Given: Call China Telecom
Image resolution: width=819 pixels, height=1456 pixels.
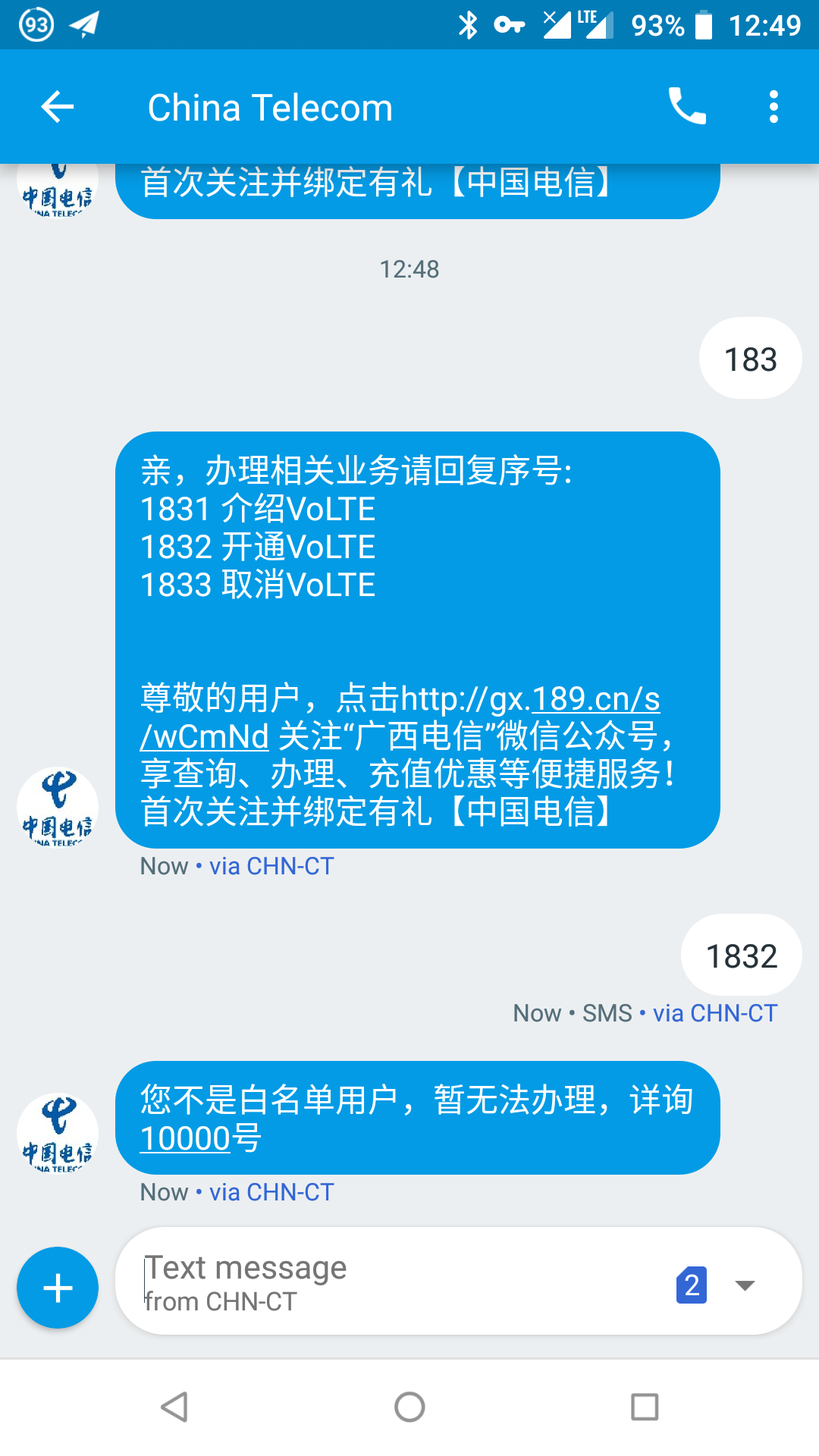Looking at the screenshot, I should 687,107.
